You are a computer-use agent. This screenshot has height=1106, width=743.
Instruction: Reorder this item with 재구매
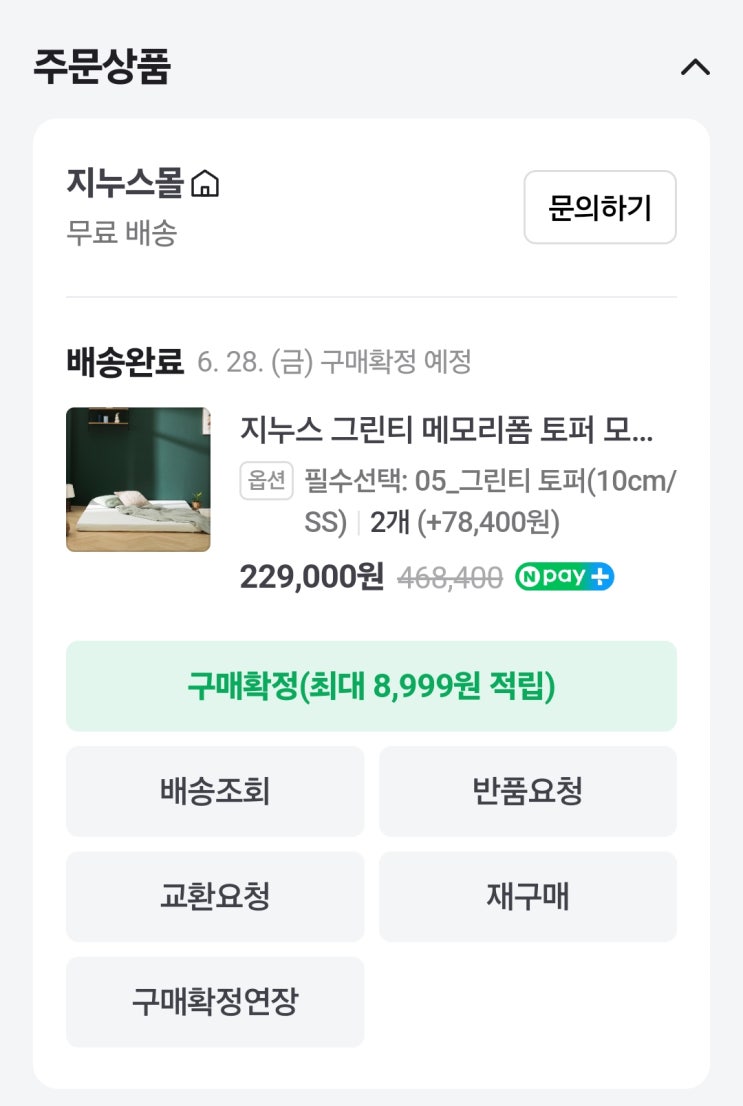[x=527, y=896]
